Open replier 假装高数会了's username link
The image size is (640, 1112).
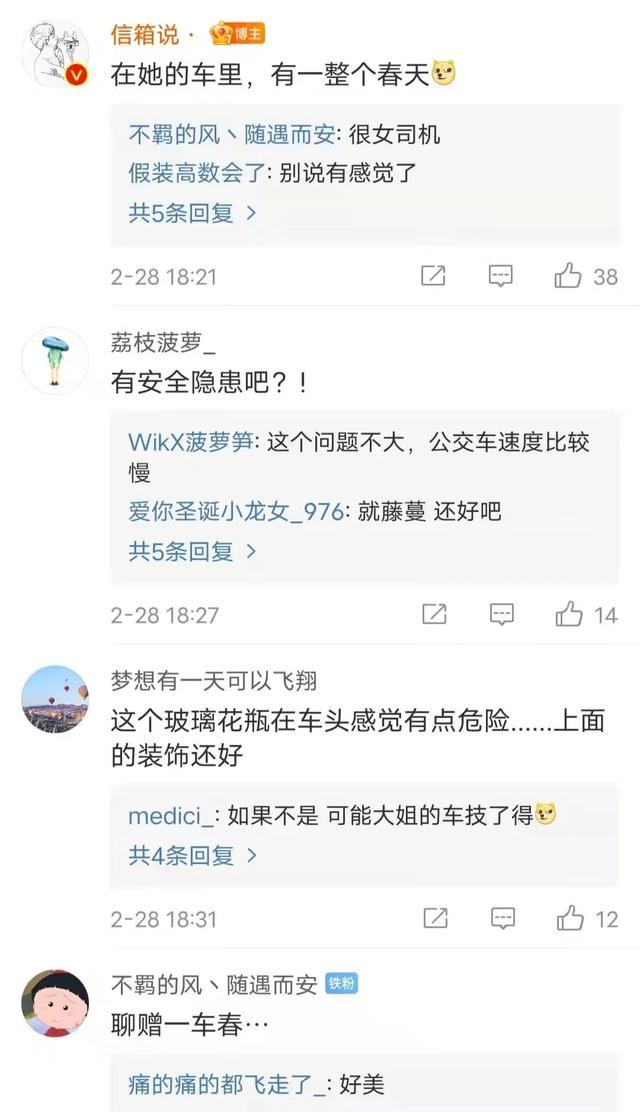click(196, 172)
